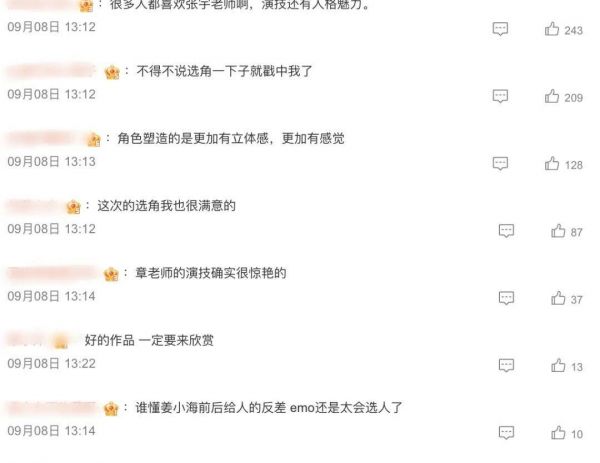Reply to the comment about 张宇老师
Screen dimensions: 600x463
point(500,30)
